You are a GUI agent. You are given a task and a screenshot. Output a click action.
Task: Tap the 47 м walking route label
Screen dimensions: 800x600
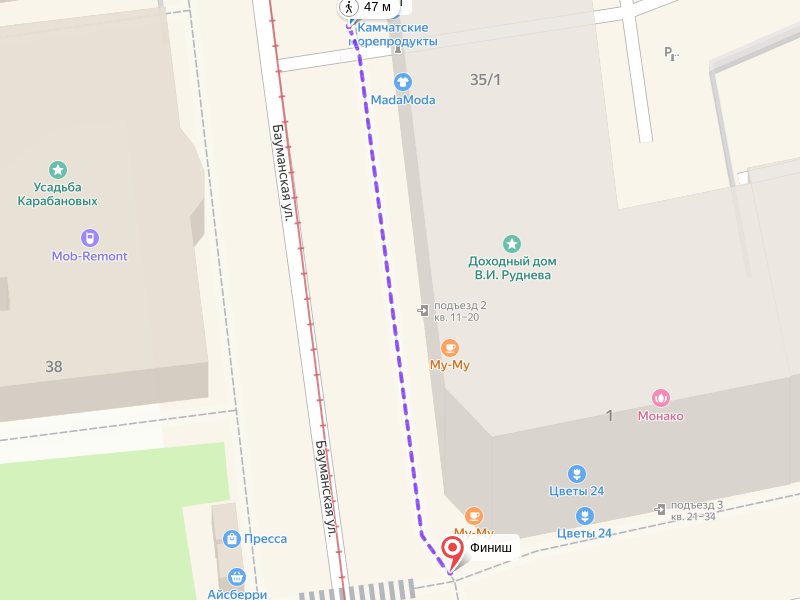click(366, 7)
